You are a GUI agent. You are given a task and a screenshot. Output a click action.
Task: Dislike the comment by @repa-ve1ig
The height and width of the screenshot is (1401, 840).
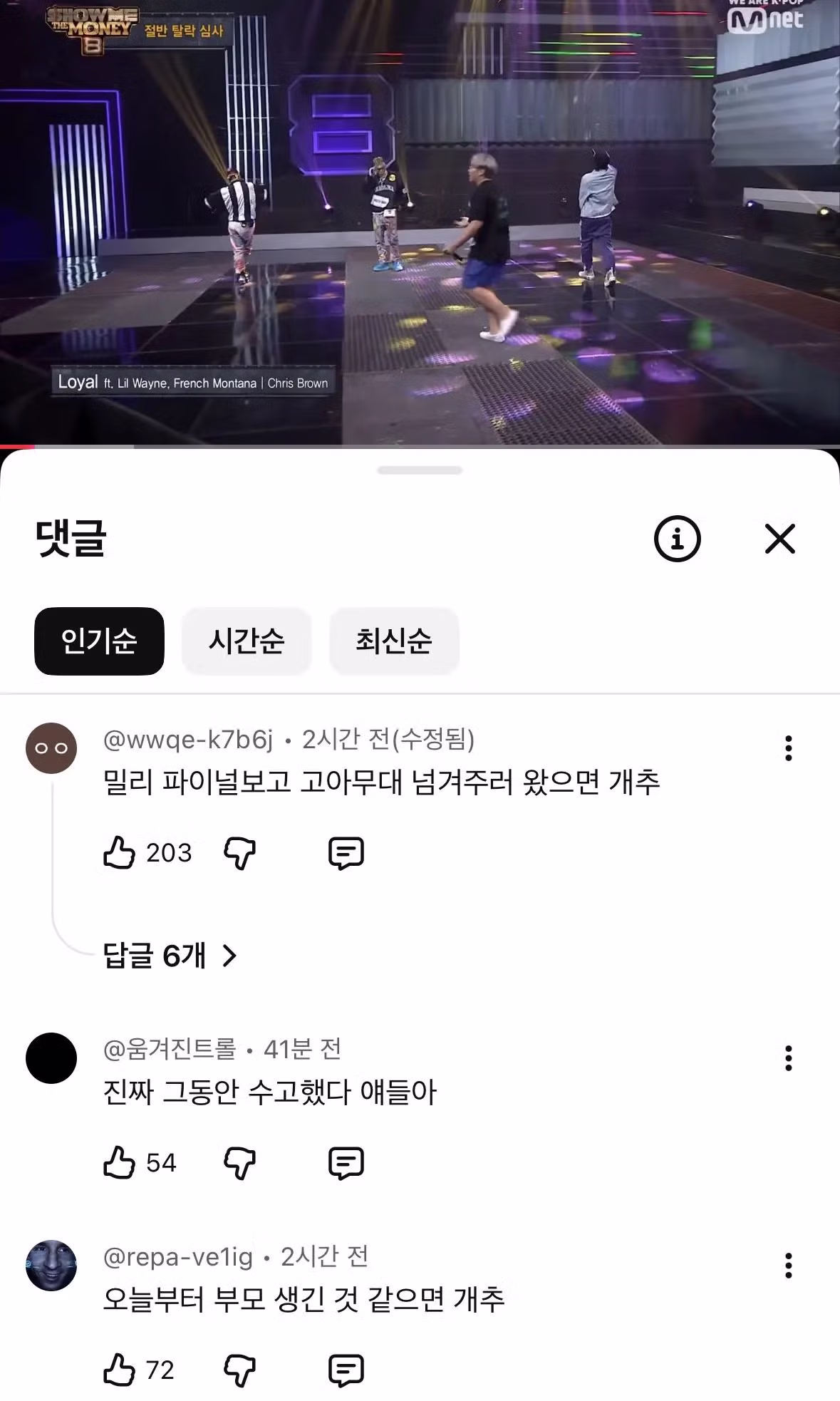tap(239, 1370)
